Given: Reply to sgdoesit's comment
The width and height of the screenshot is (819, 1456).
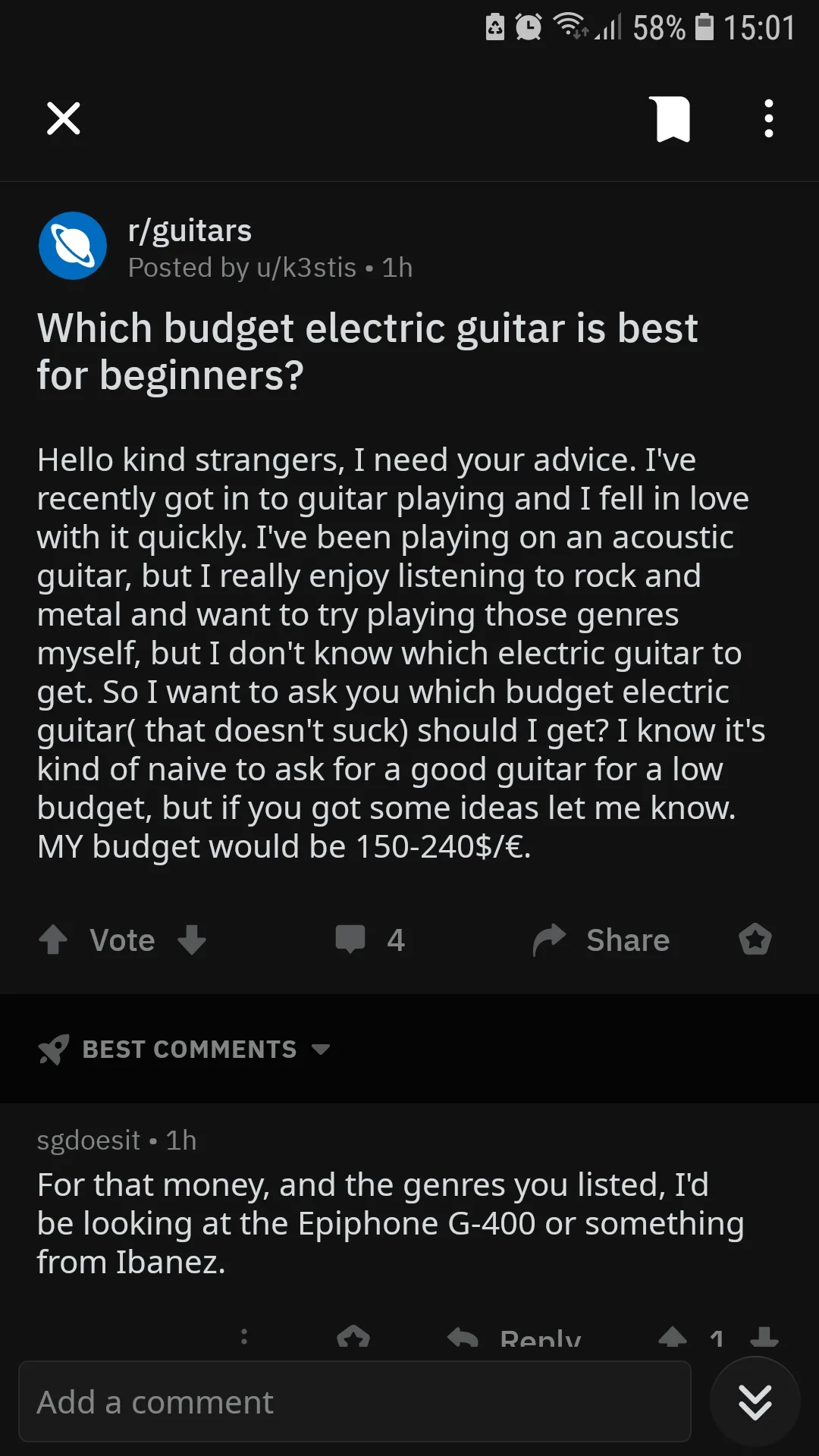Looking at the screenshot, I should [516, 1339].
